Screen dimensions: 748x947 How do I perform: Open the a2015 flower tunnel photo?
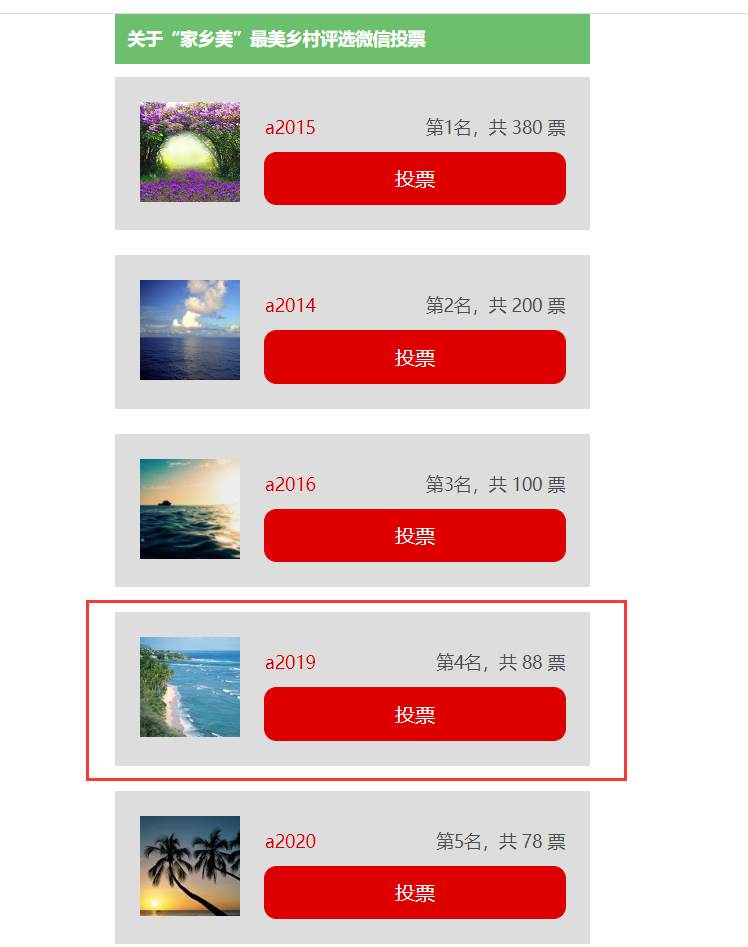tap(190, 152)
